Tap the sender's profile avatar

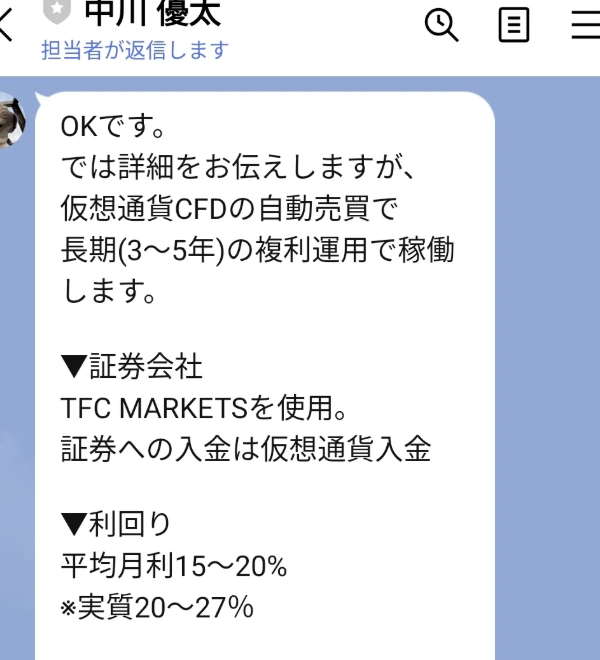(x=10, y=120)
